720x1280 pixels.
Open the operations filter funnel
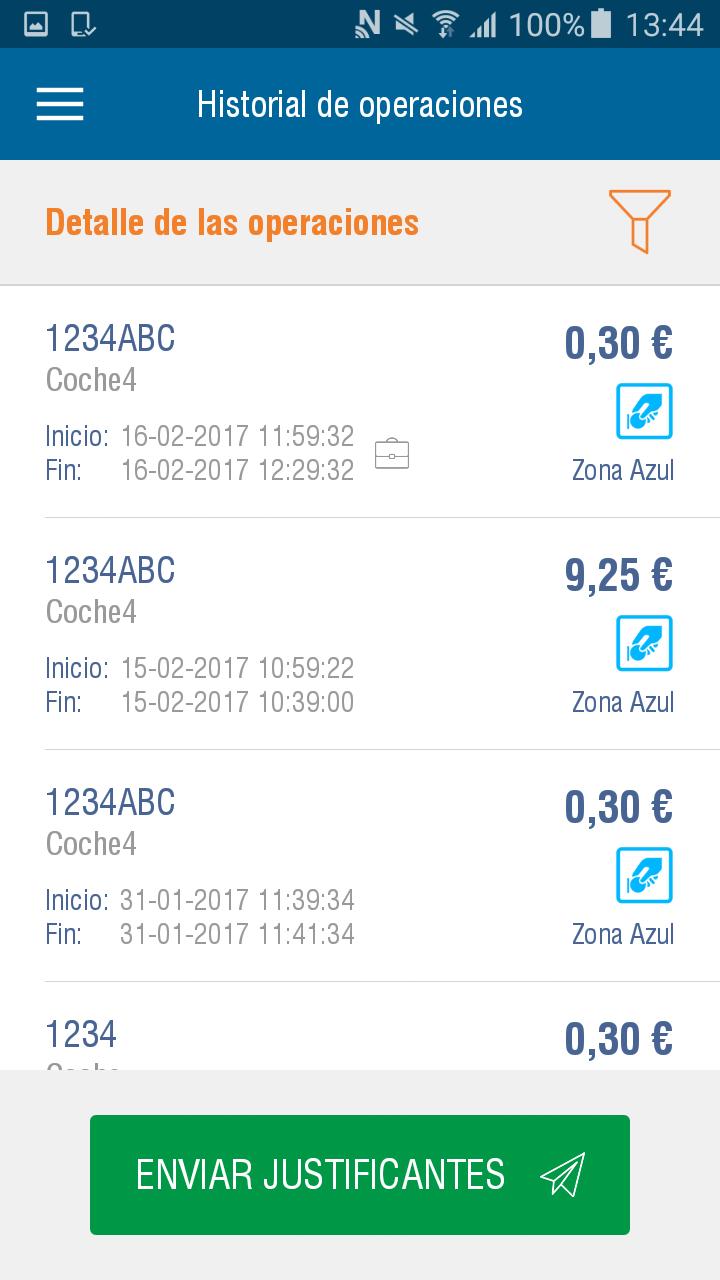[x=639, y=221]
